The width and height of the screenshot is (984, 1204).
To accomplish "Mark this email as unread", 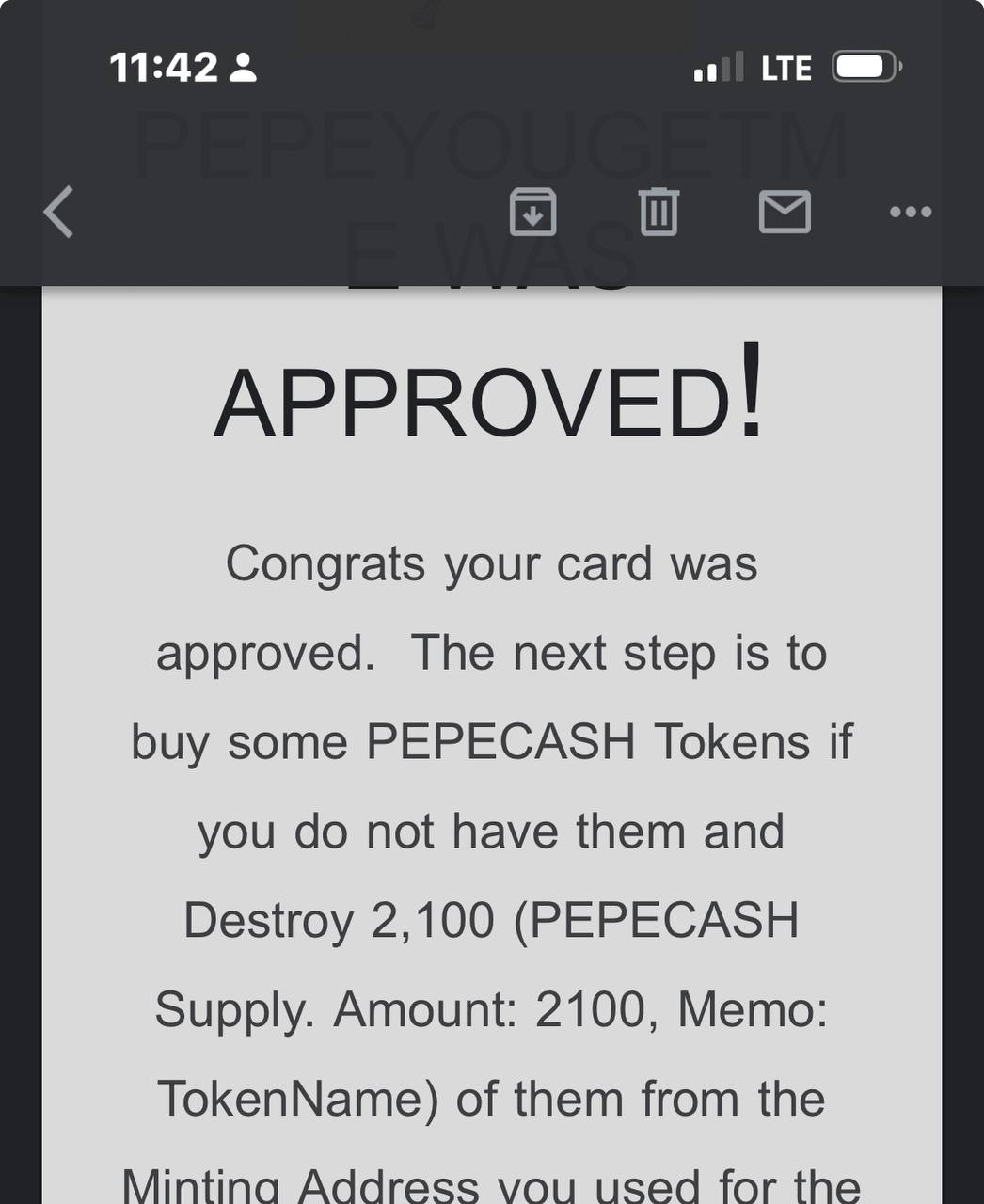I will 785,212.
